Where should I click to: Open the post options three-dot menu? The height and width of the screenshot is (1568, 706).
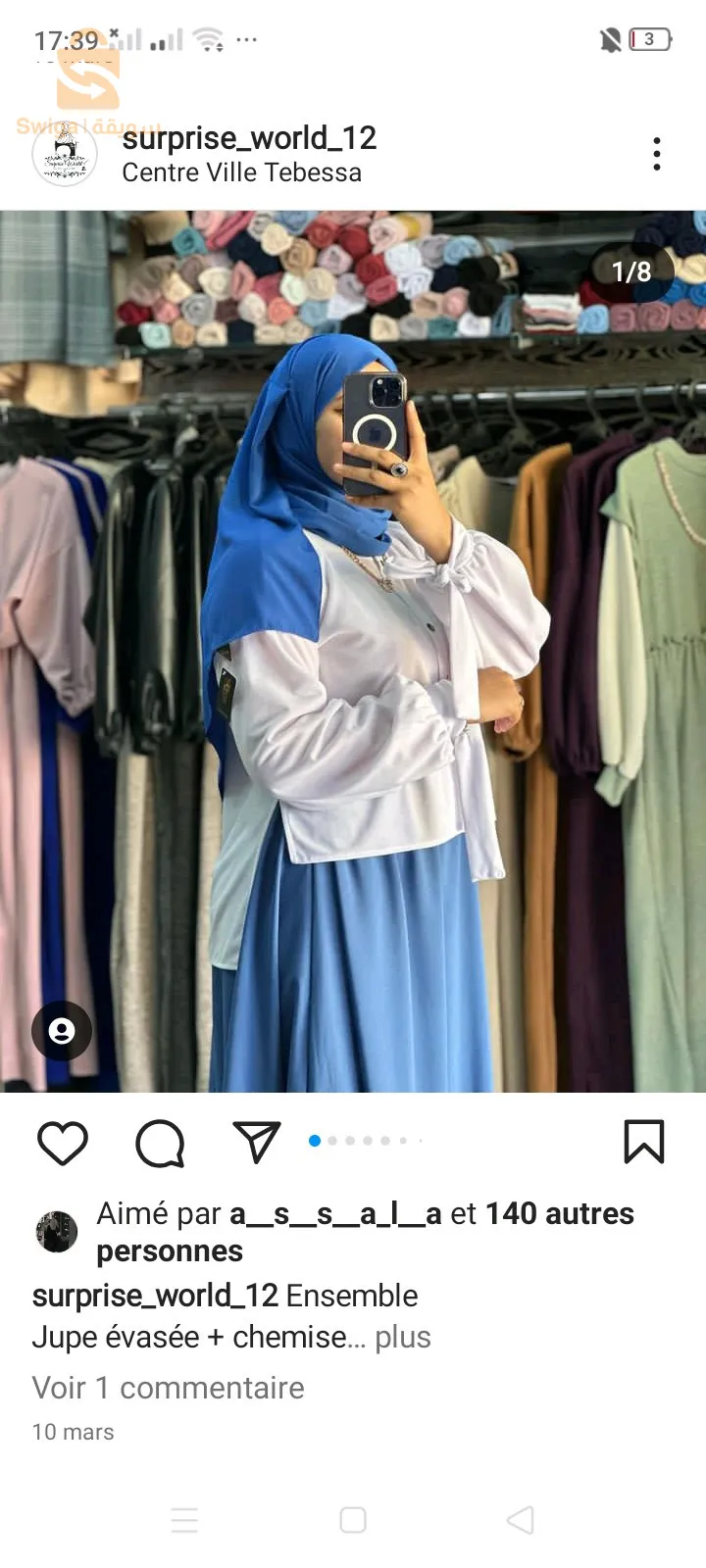coord(656,153)
